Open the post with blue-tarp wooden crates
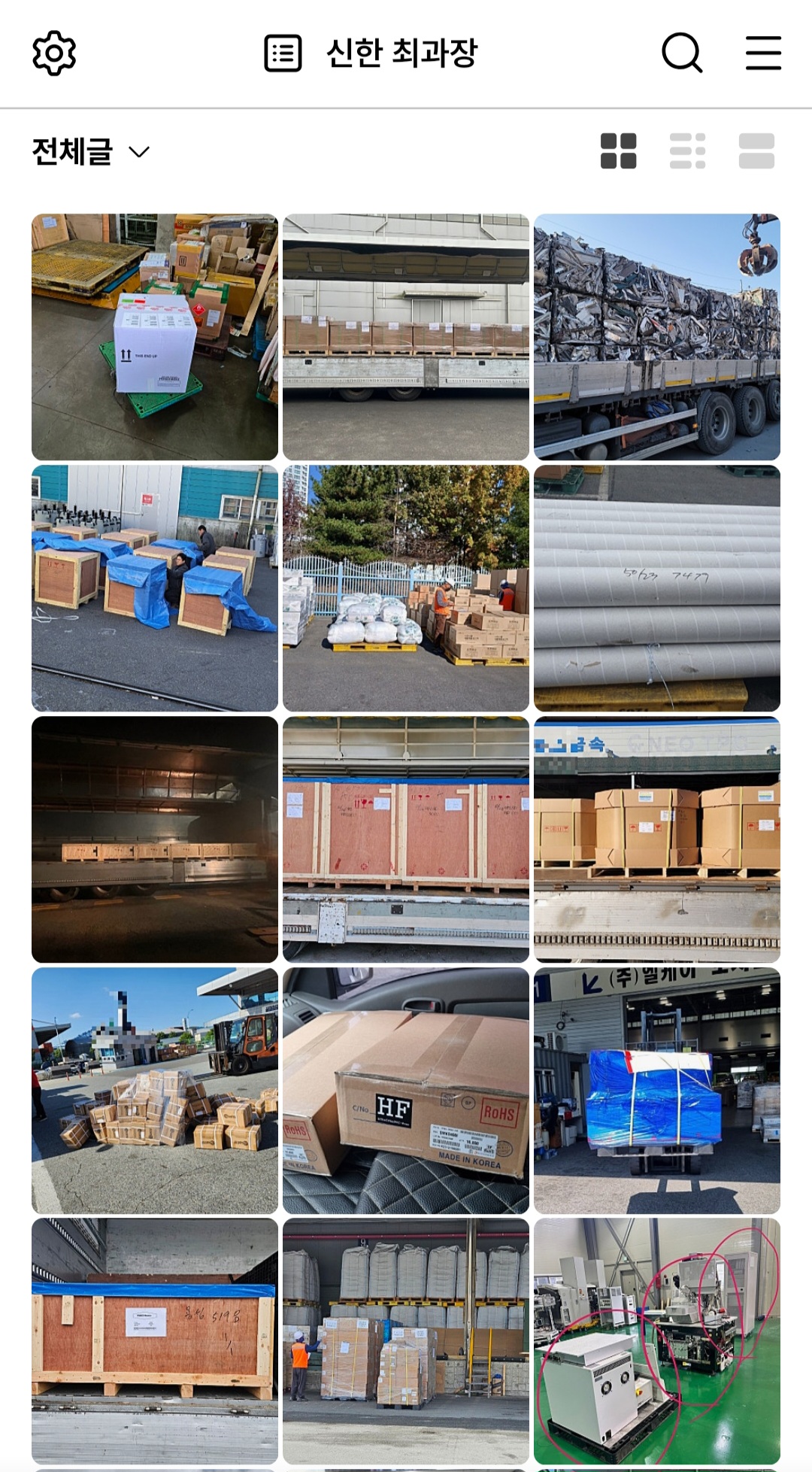This screenshot has height=1472, width=812. coord(155,588)
